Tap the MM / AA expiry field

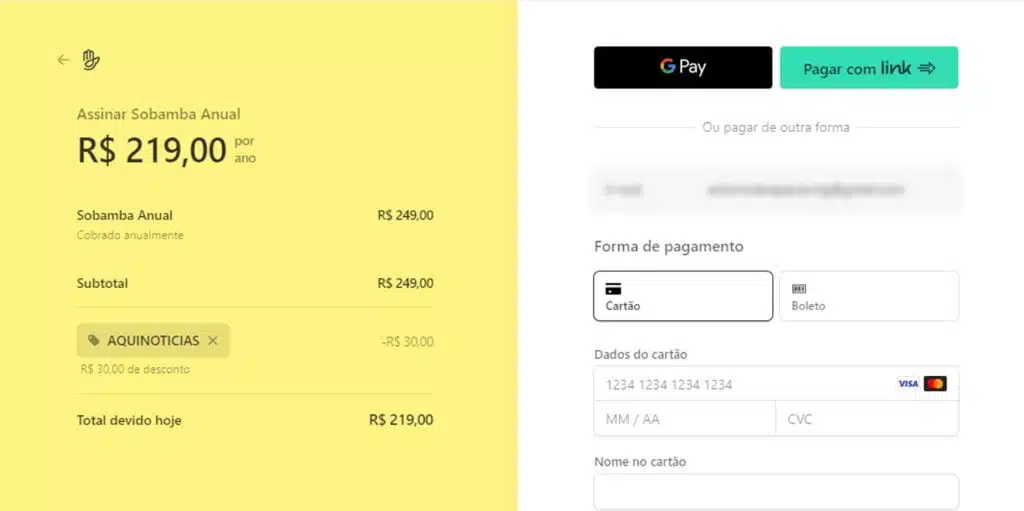(684, 419)
